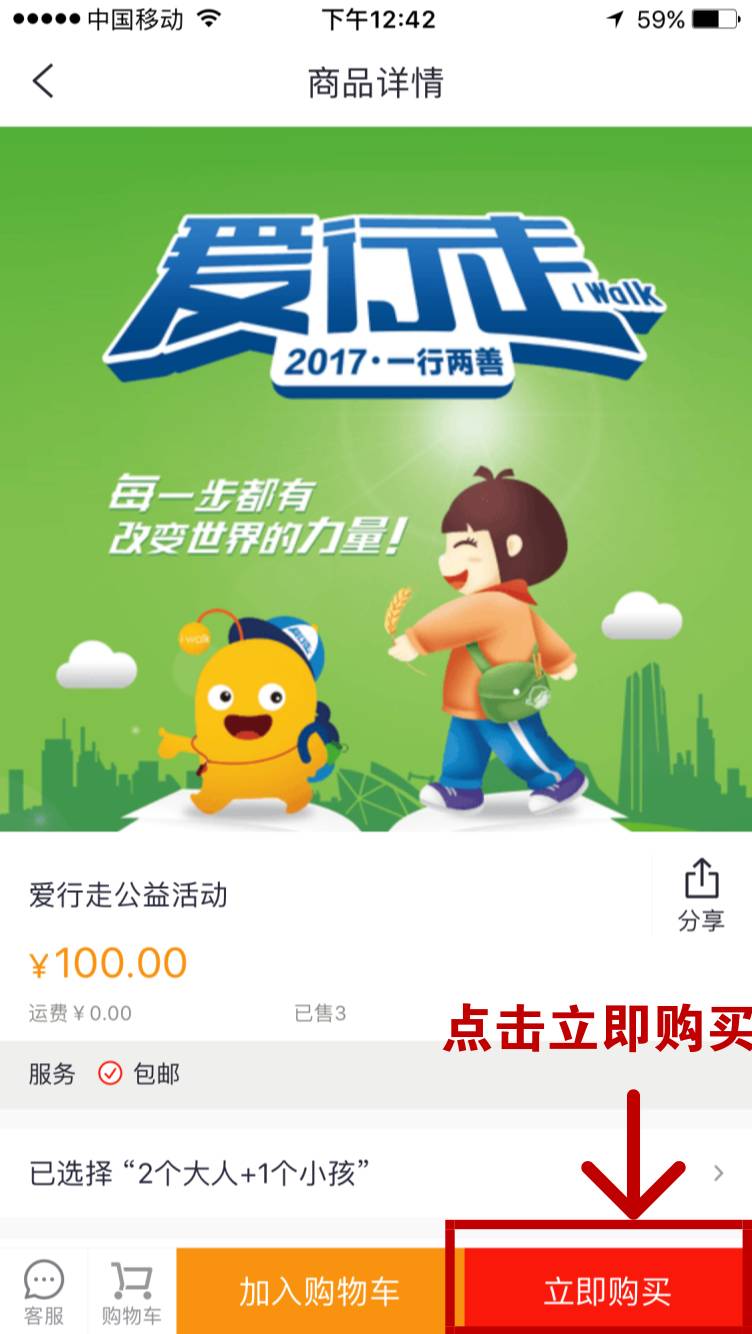
Task: Go back from the 商品详情 page
Action: pyautogui.click(x=42, y=81)
